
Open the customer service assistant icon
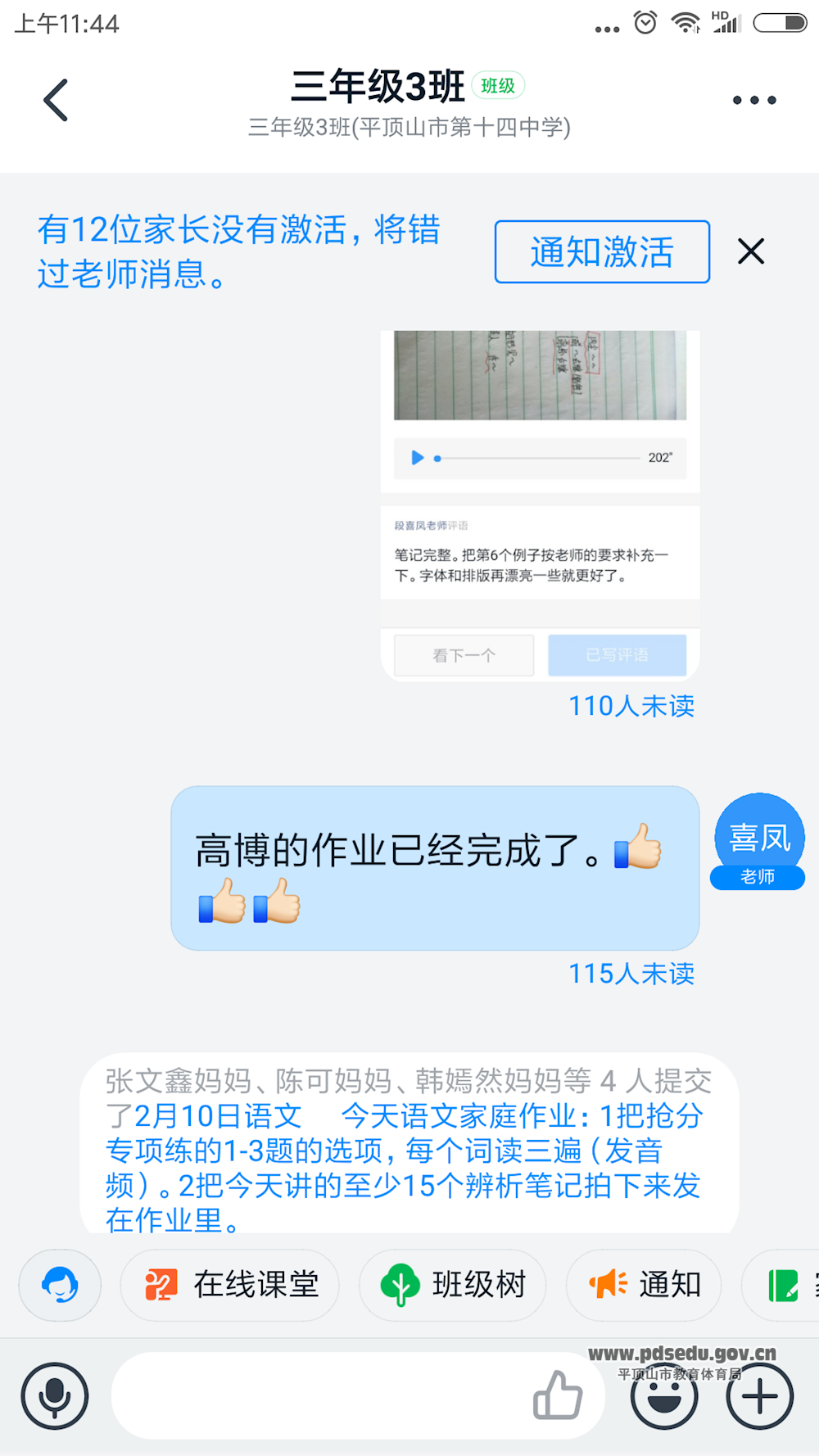61,1284
